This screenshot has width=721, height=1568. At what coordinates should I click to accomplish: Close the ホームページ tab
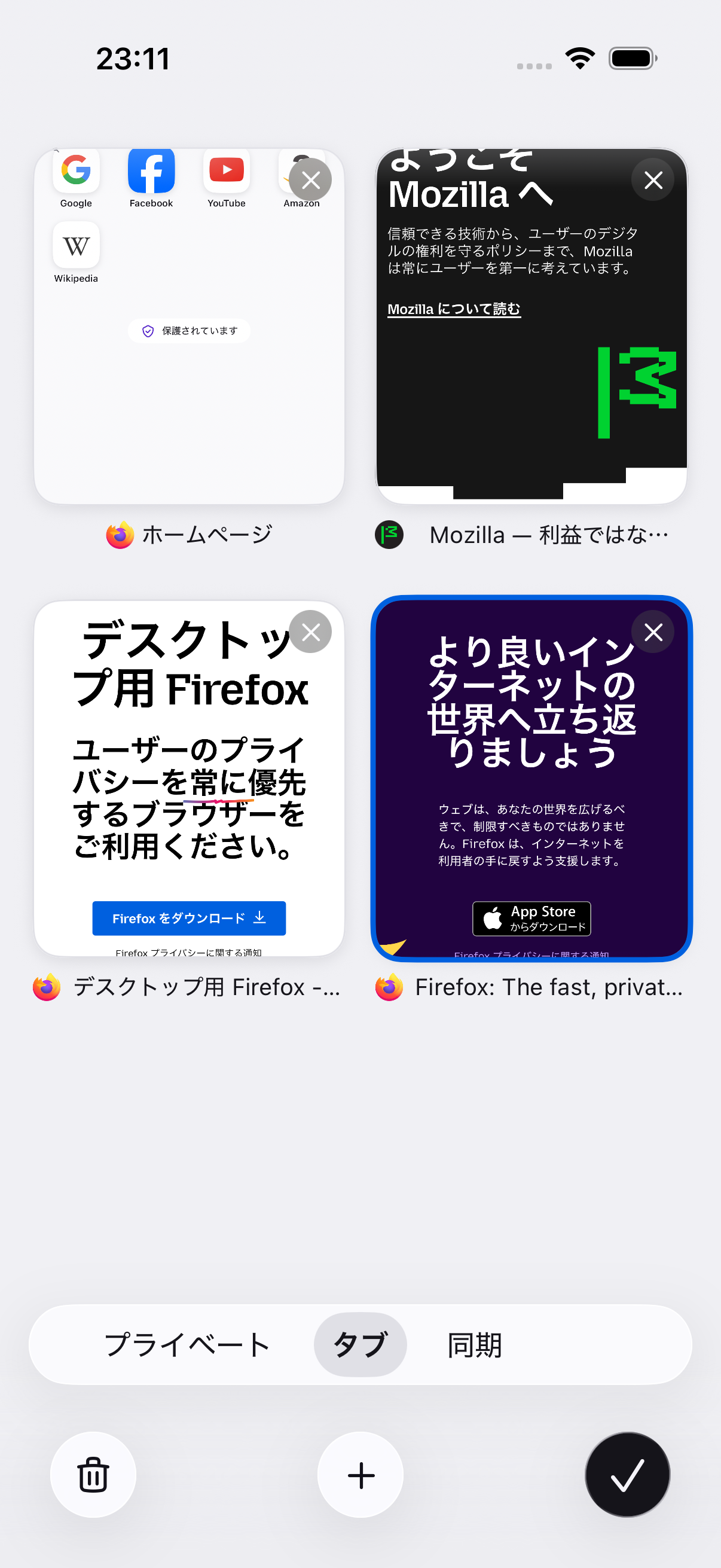click(x=310, y=179)
